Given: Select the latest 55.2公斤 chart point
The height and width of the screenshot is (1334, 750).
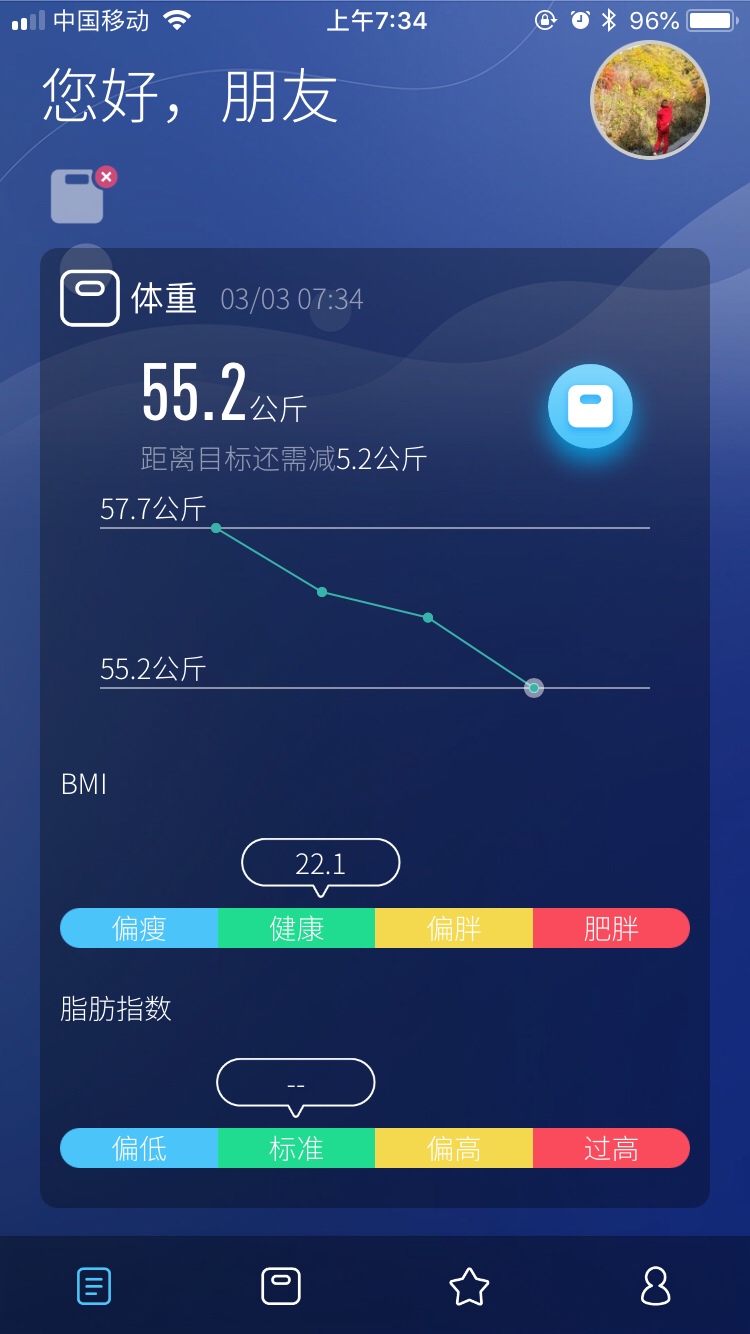Looking at the screenshot, I should (534, 688).
